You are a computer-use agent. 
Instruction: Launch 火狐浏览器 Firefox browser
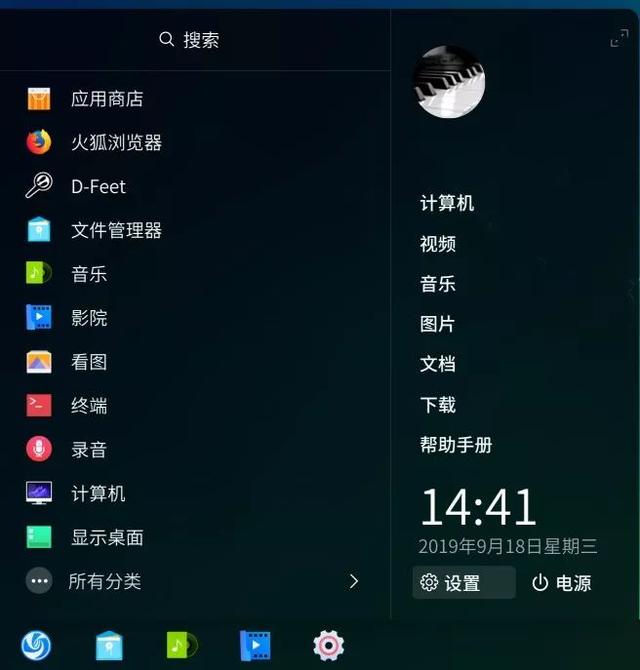pos(115,143)
